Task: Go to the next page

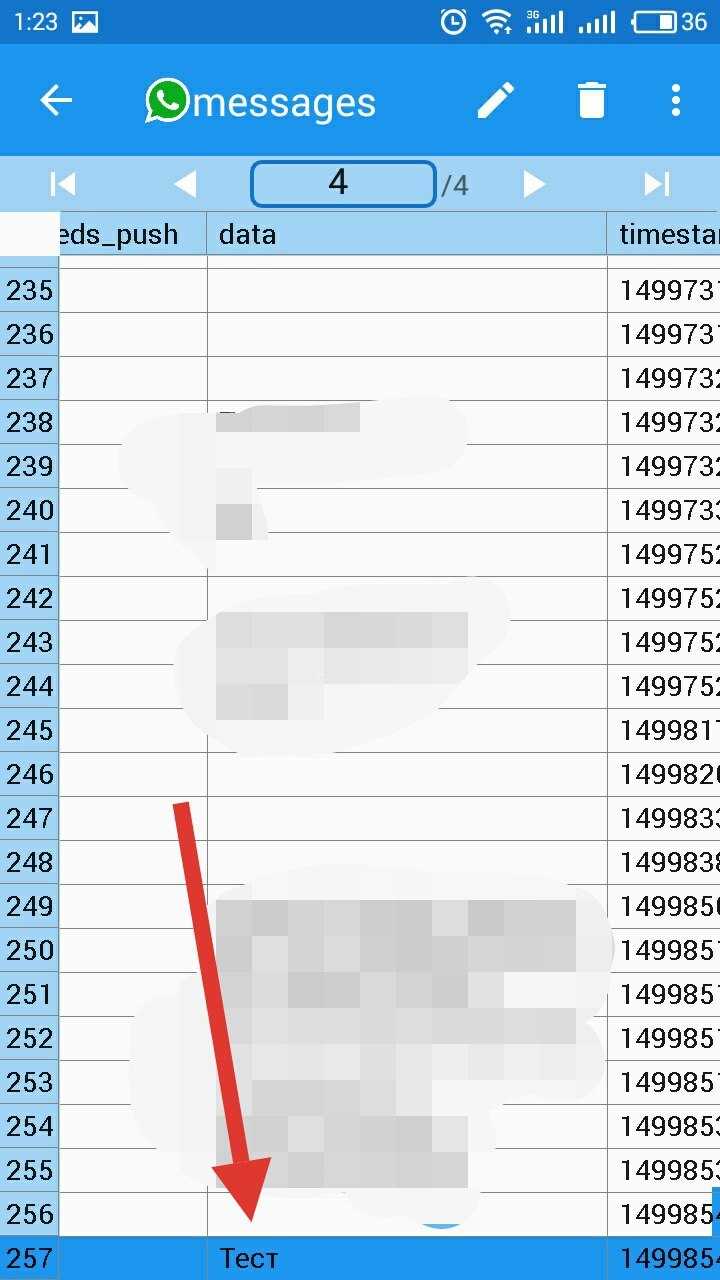Action: (x=534, y=184)
